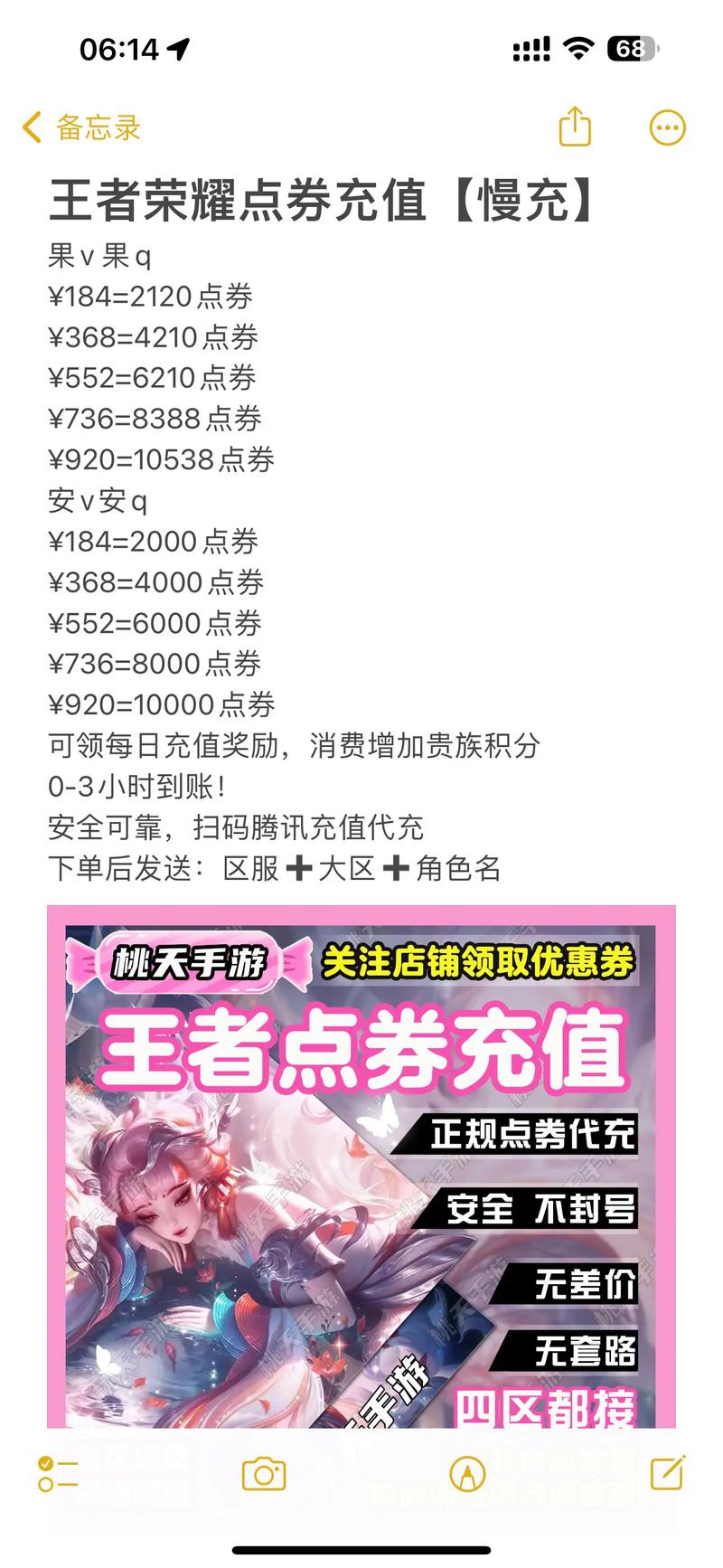Tap the home indicator bar at bottom
The width and height of the screenshot is (723, 1568).
[x=361, y=1546]
